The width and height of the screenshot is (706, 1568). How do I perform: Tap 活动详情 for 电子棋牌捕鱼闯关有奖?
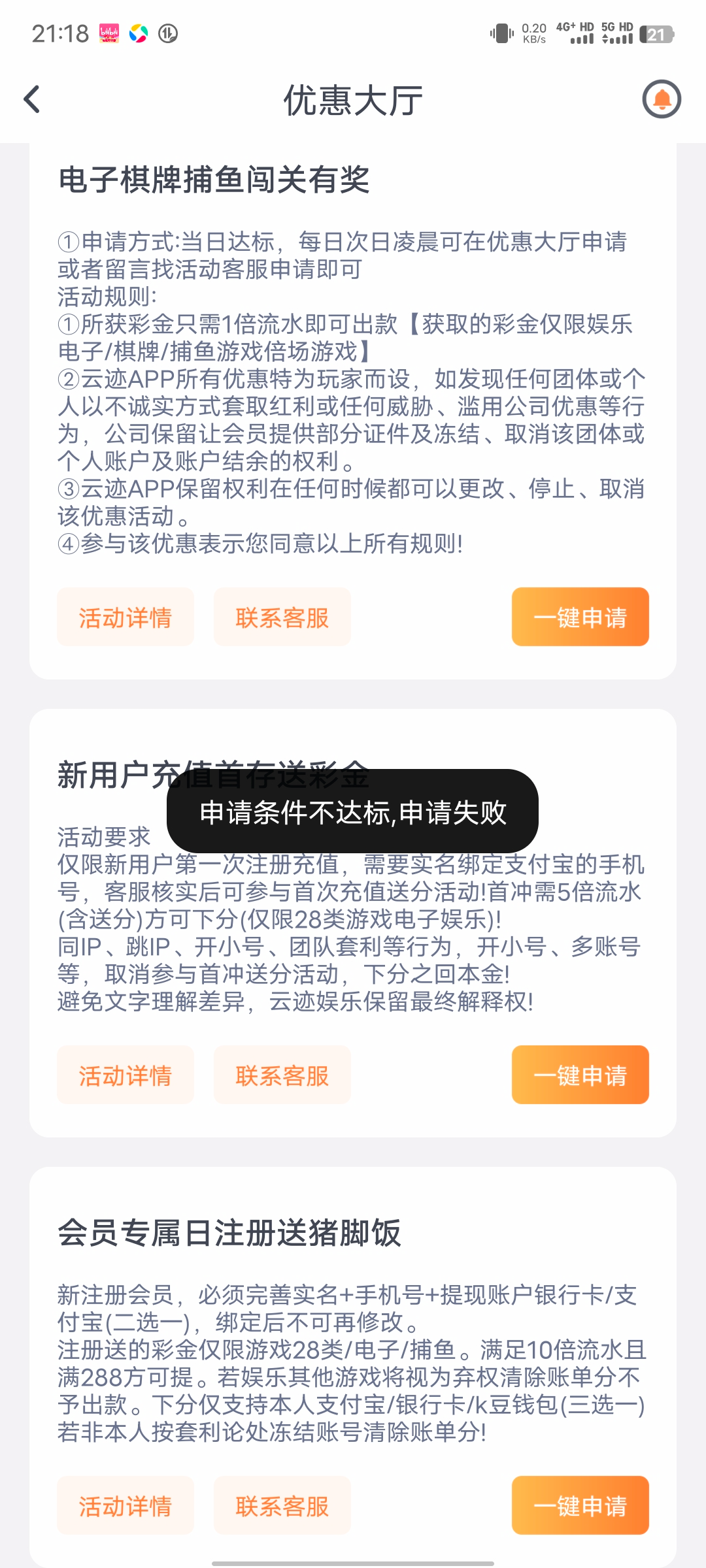[126, 617]
